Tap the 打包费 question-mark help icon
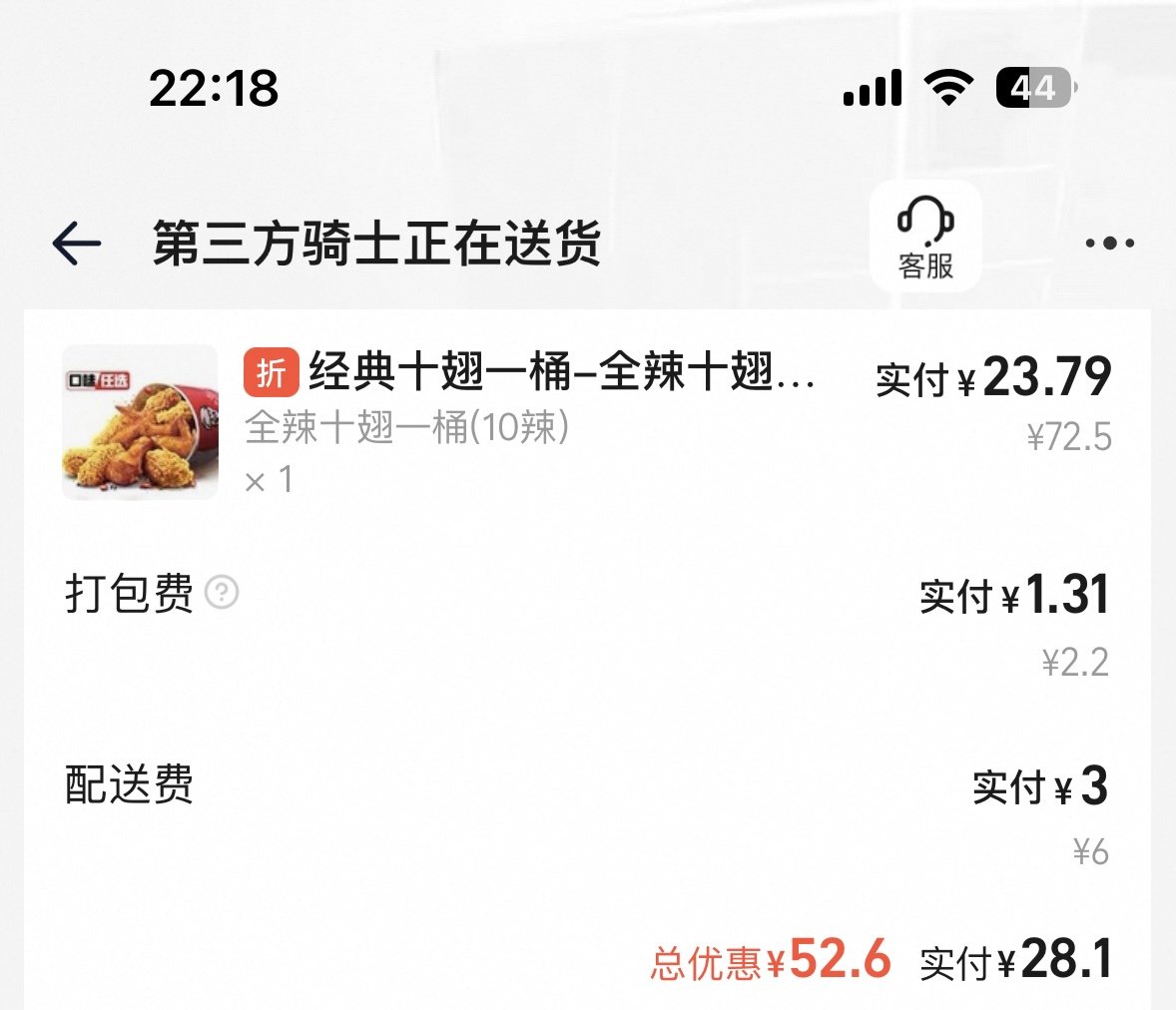 (x=222, y=592)
